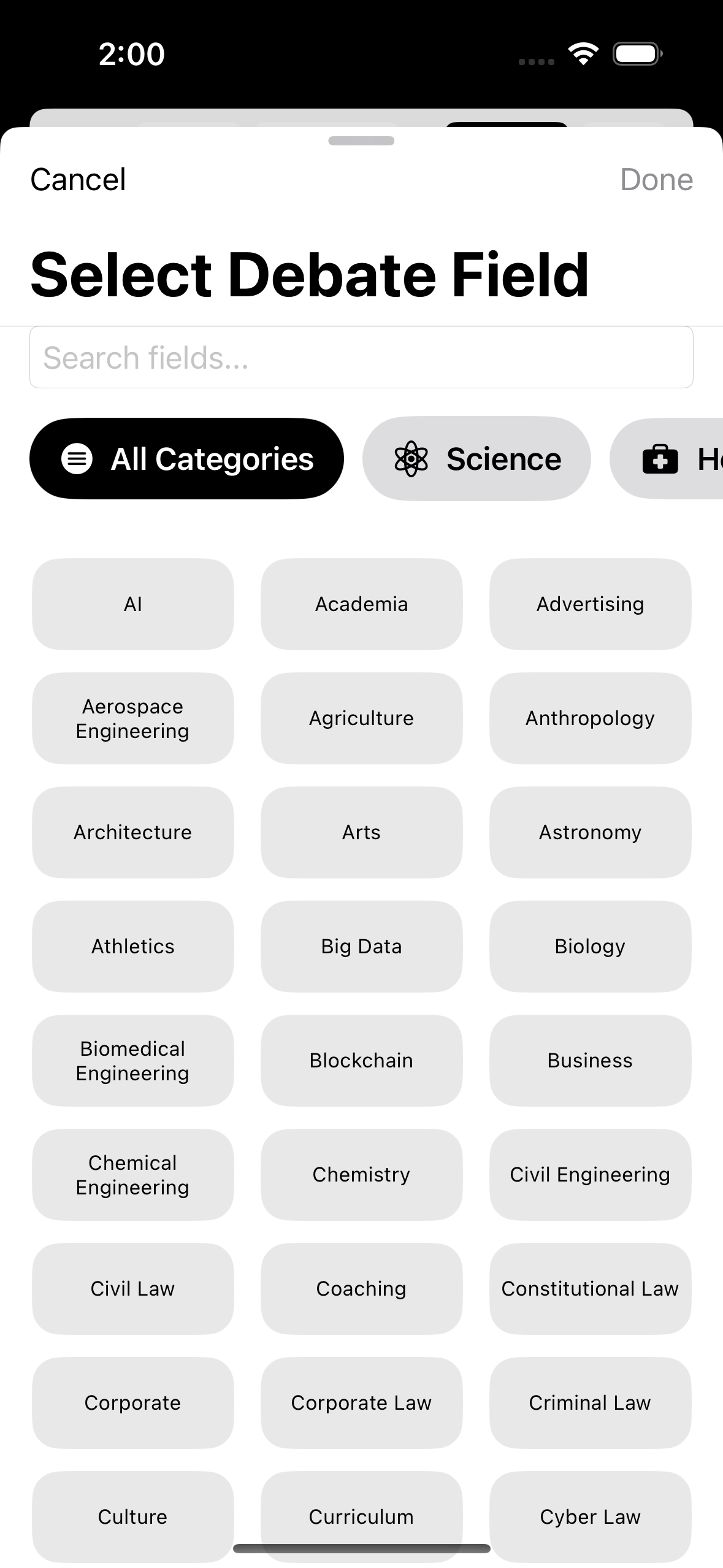Choose Chemistry from the list
Viewport: 723px width, 1568px height.
point(361,1175)
